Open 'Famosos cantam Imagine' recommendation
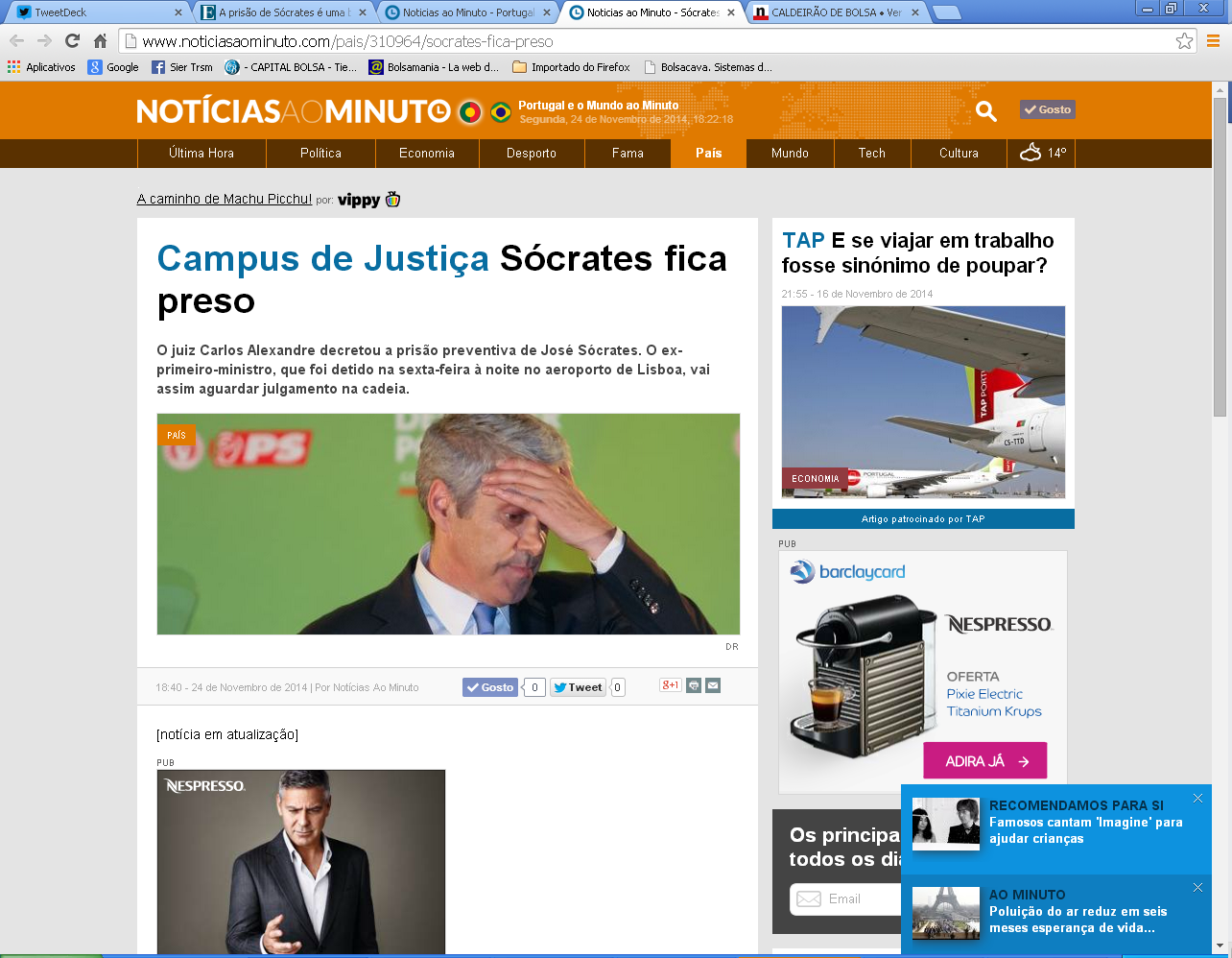Image resolution: width=1232 pixels, height=958 pixels. click(x=1085, y=830)
